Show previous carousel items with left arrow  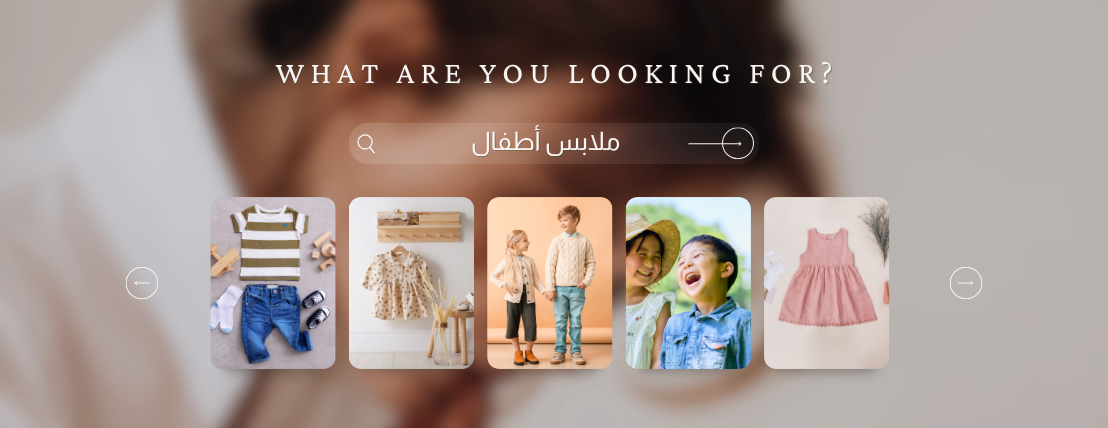pos(142,283)
